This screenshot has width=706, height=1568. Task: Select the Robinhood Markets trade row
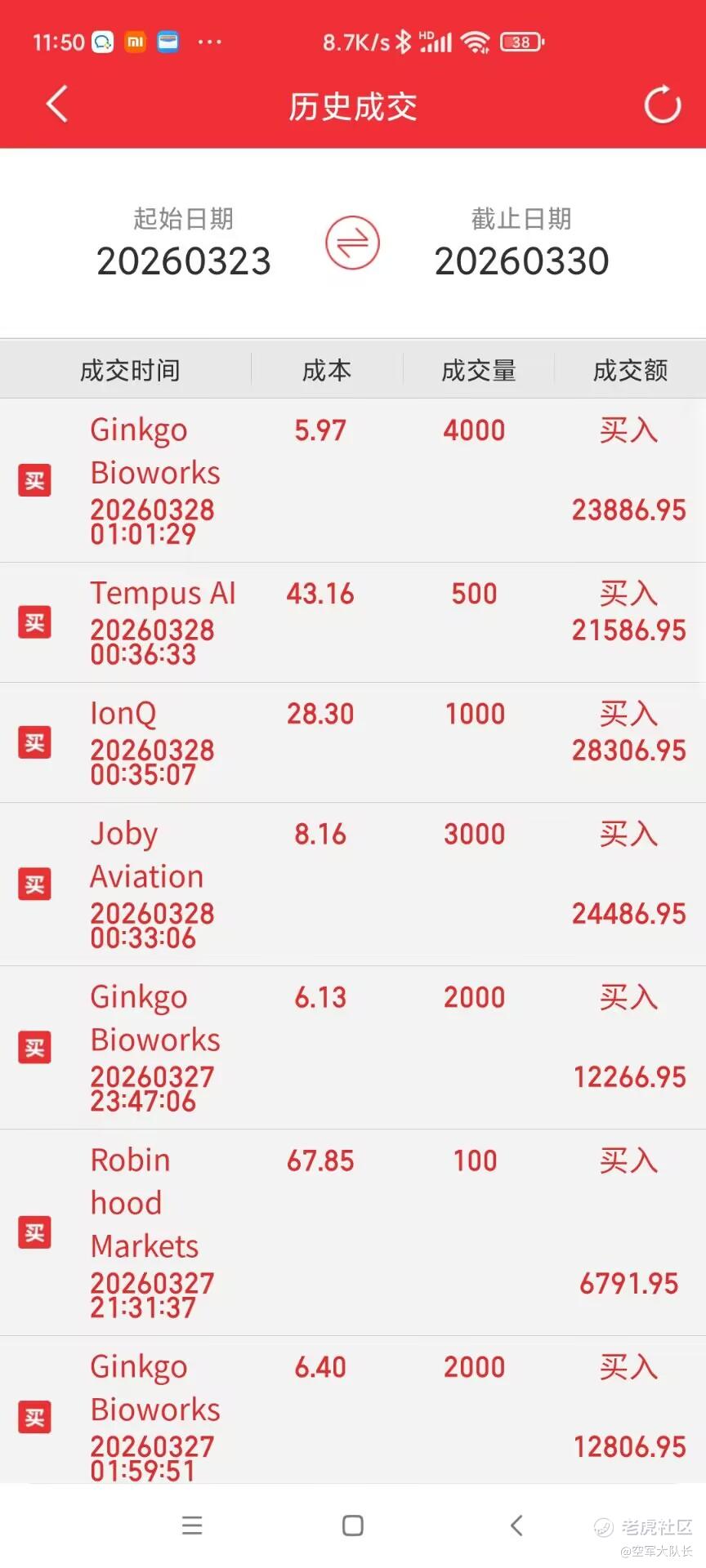[353, 1232]
